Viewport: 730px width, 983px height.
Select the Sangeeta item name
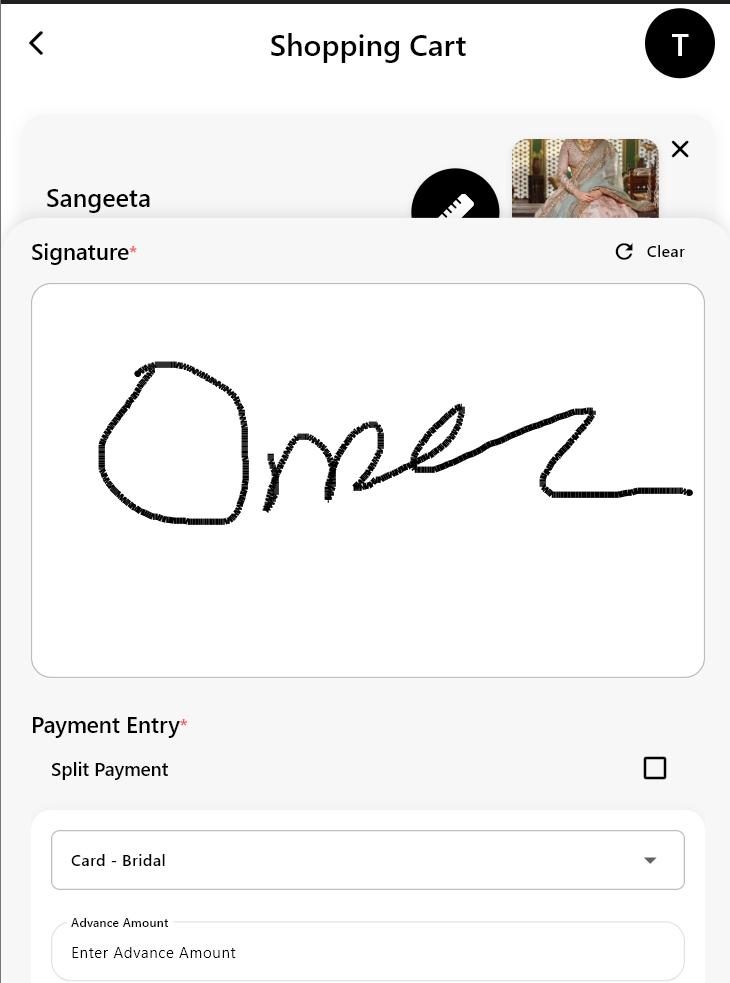98,199
